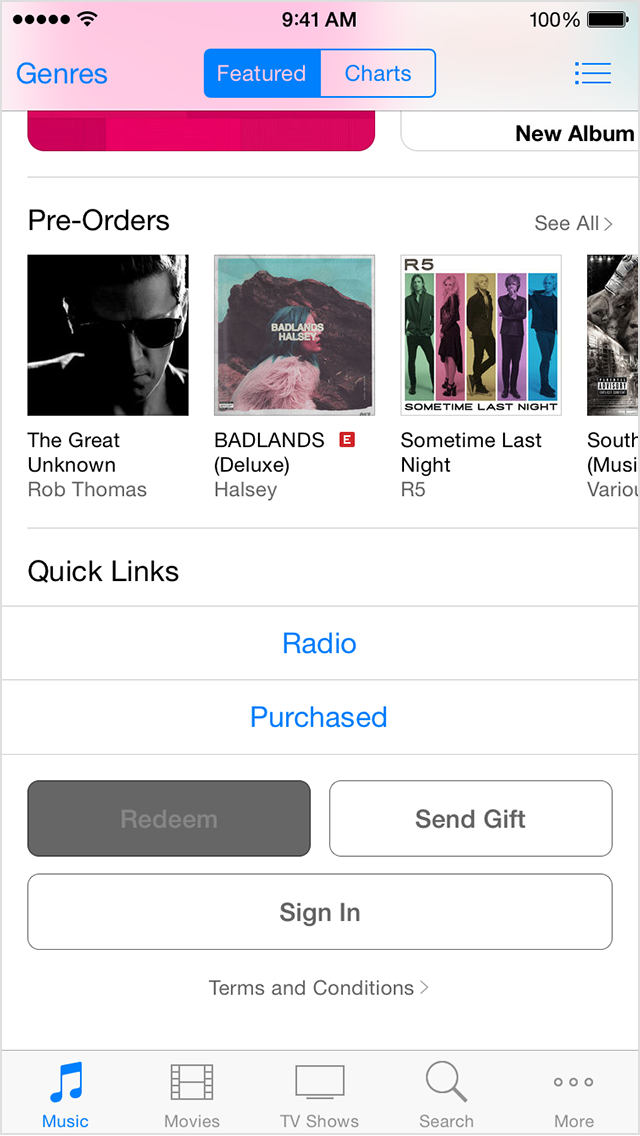
Task: Select the Music tab
Action: coord(65,1094)
